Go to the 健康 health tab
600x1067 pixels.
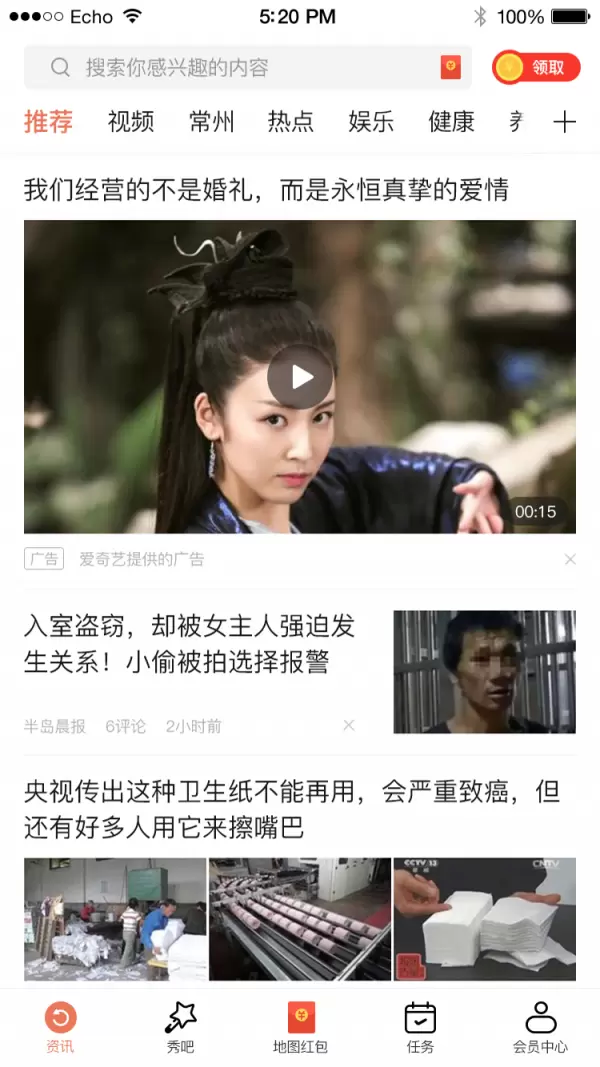click(451, 122)
